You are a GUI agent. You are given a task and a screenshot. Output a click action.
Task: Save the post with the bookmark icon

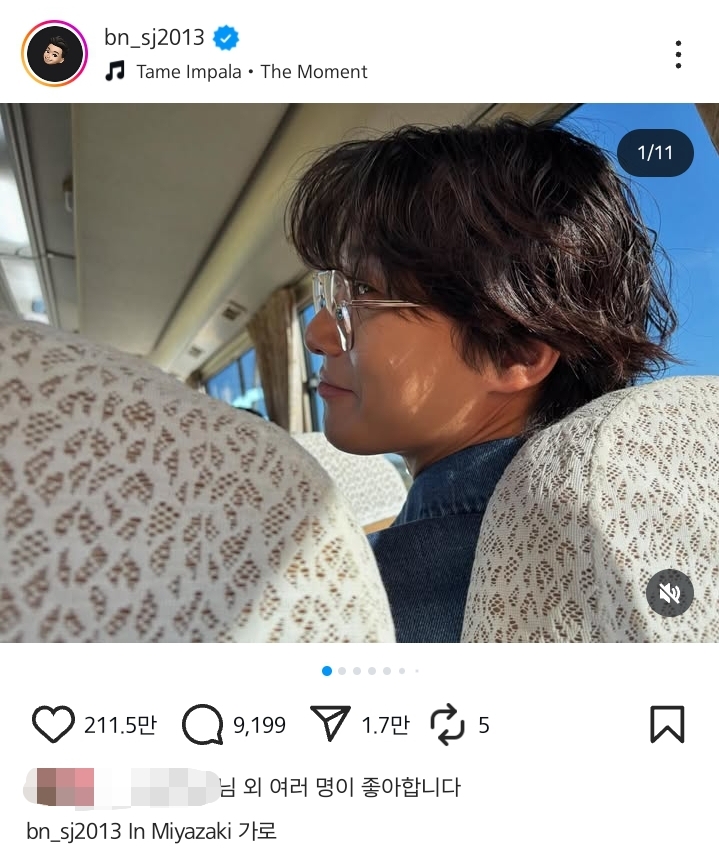(667, 724)
